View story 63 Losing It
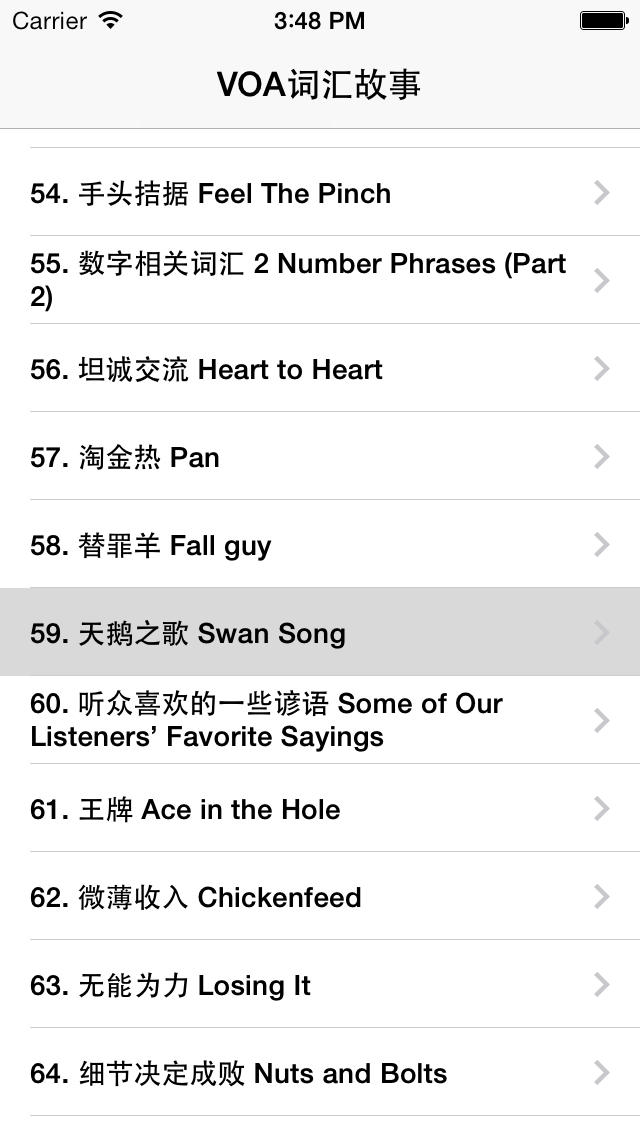 point(320,984)
